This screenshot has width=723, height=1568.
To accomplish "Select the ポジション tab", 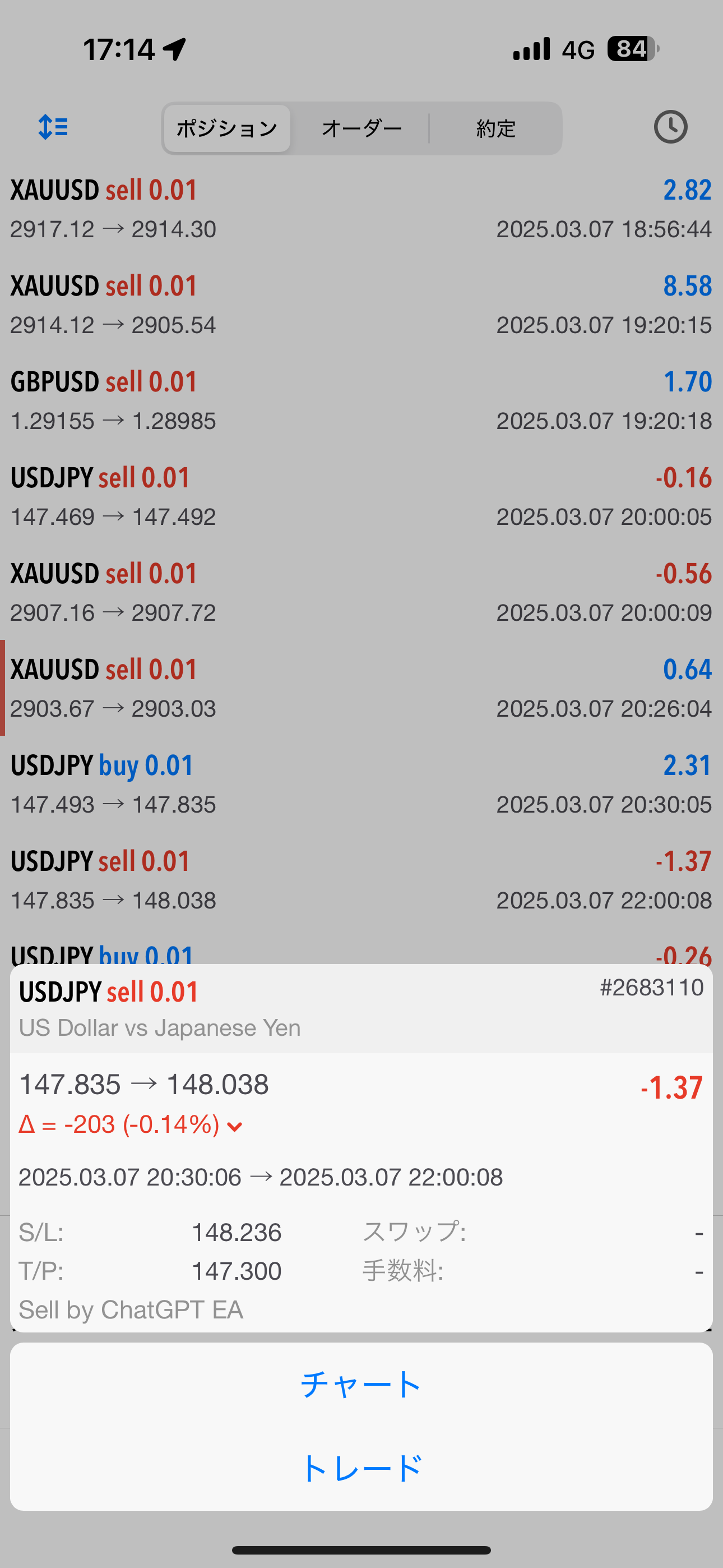I will pyautogui.click(x=227, y=128).
